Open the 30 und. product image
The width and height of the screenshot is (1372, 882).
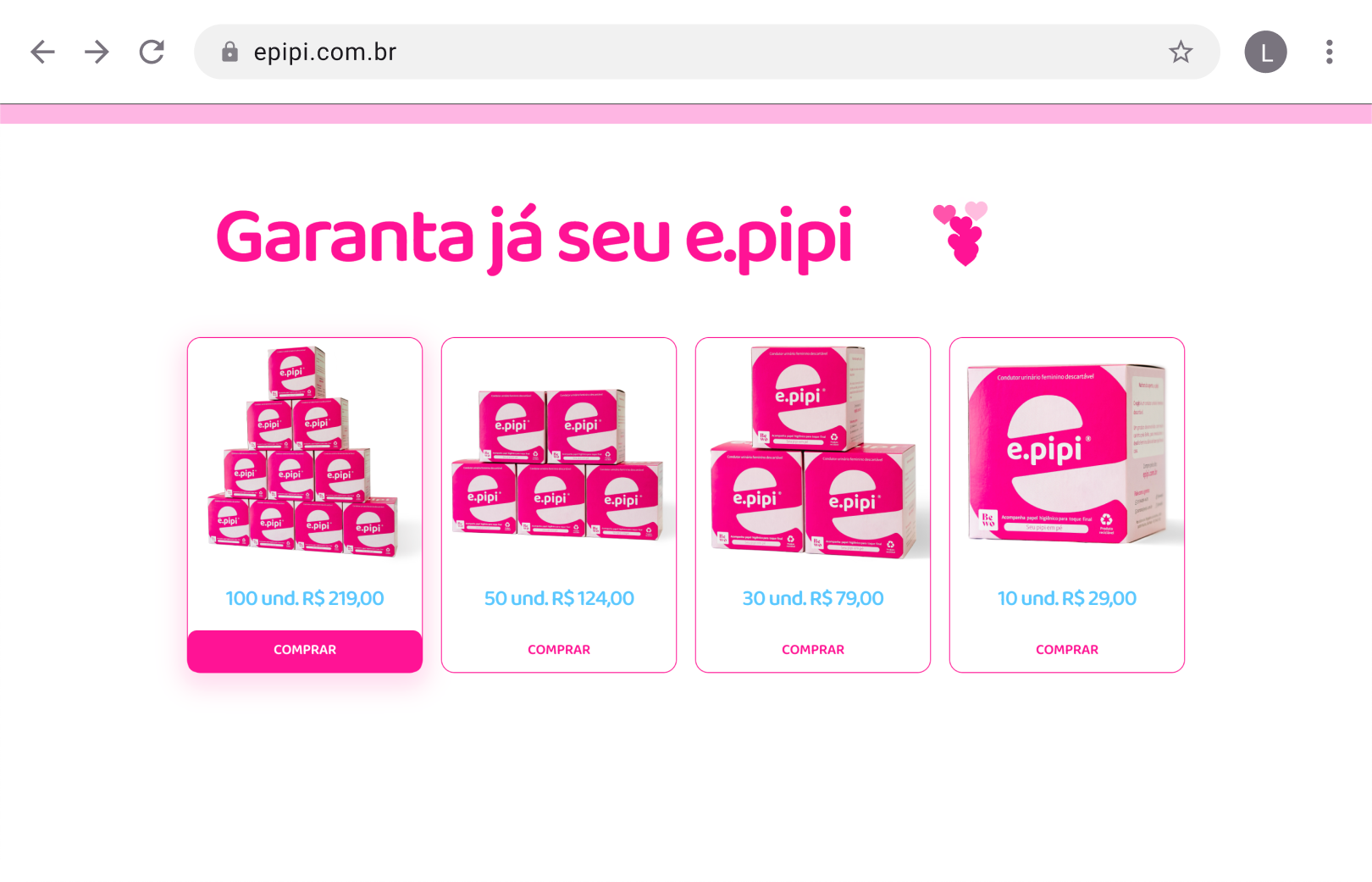click(x=813, y=453)
